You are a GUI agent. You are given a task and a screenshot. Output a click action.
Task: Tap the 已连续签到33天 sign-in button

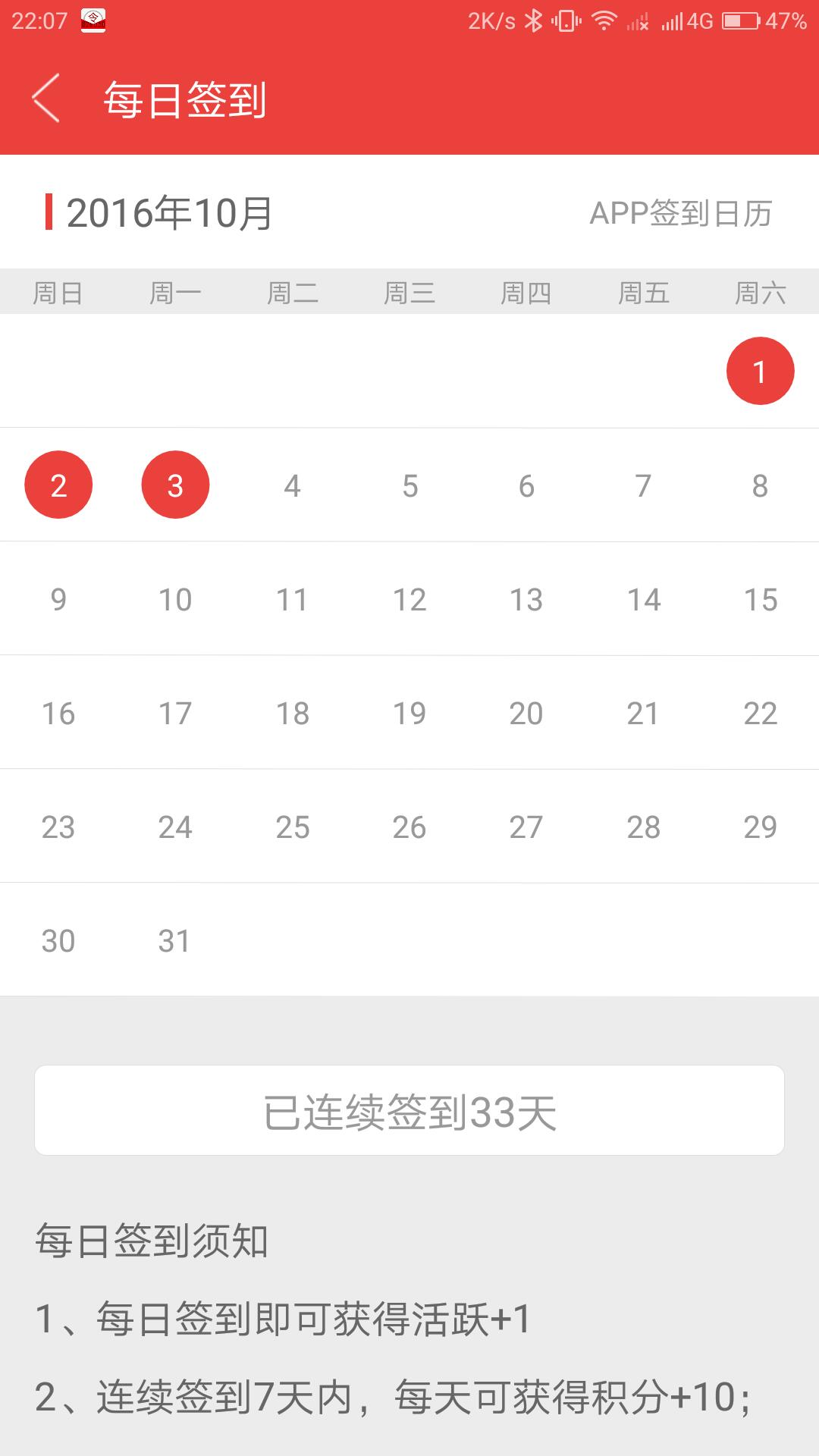click(409, 1110)
